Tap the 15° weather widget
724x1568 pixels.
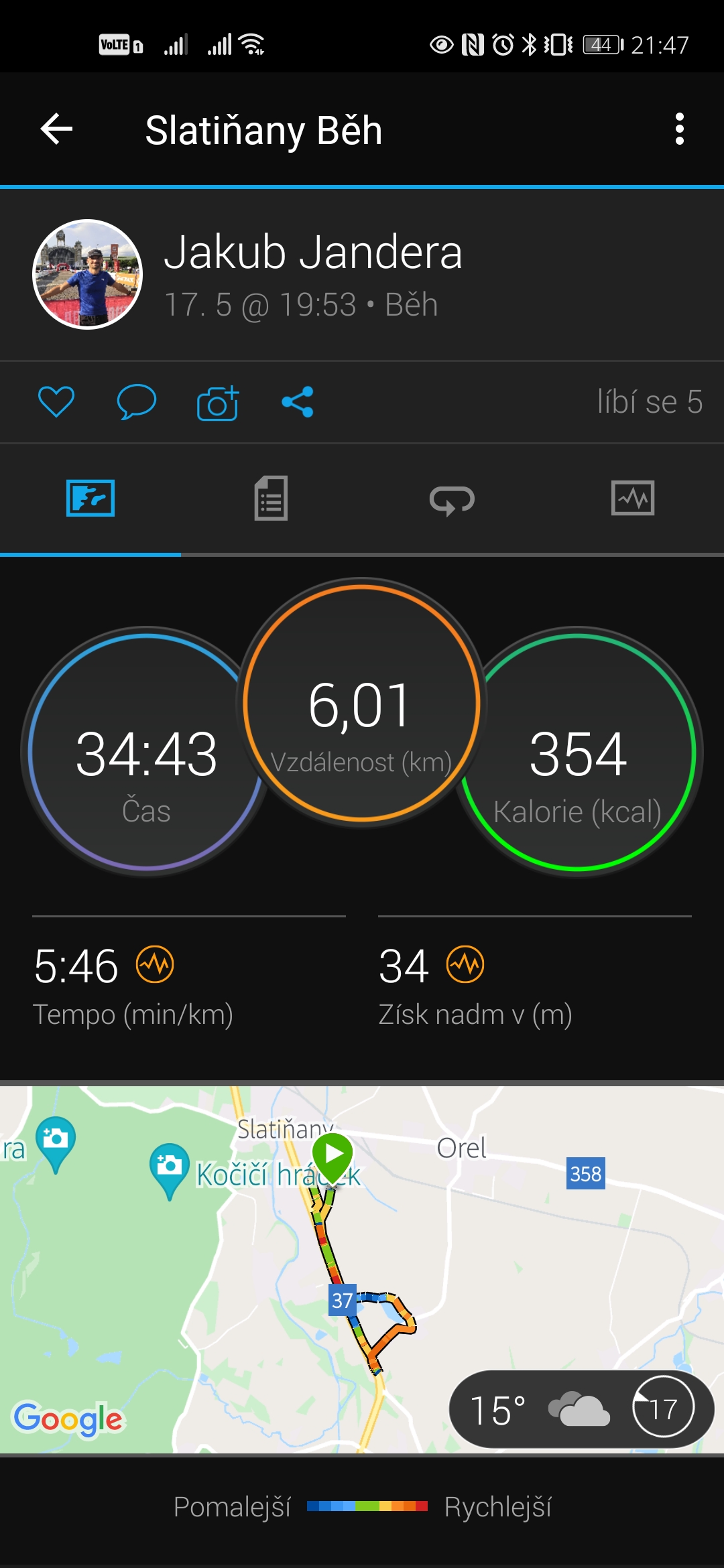pyautogui.click(x=581, y=1409)
